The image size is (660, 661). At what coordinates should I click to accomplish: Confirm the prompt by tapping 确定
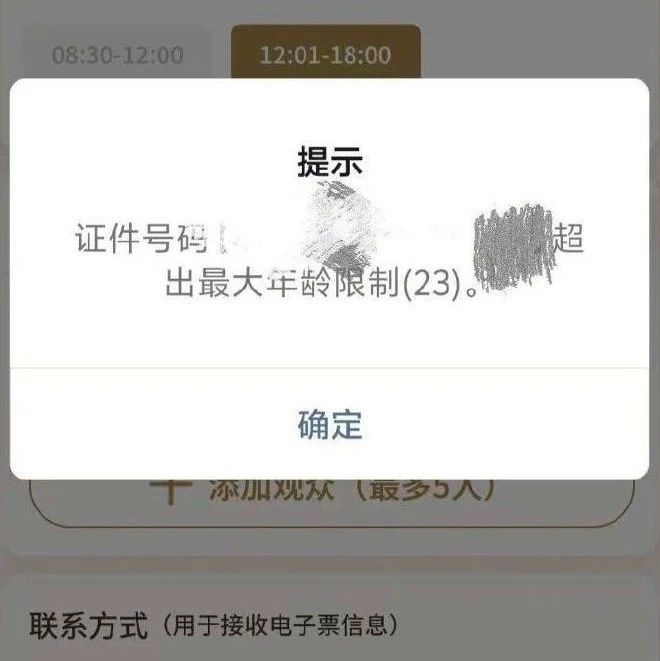[329, 424]
